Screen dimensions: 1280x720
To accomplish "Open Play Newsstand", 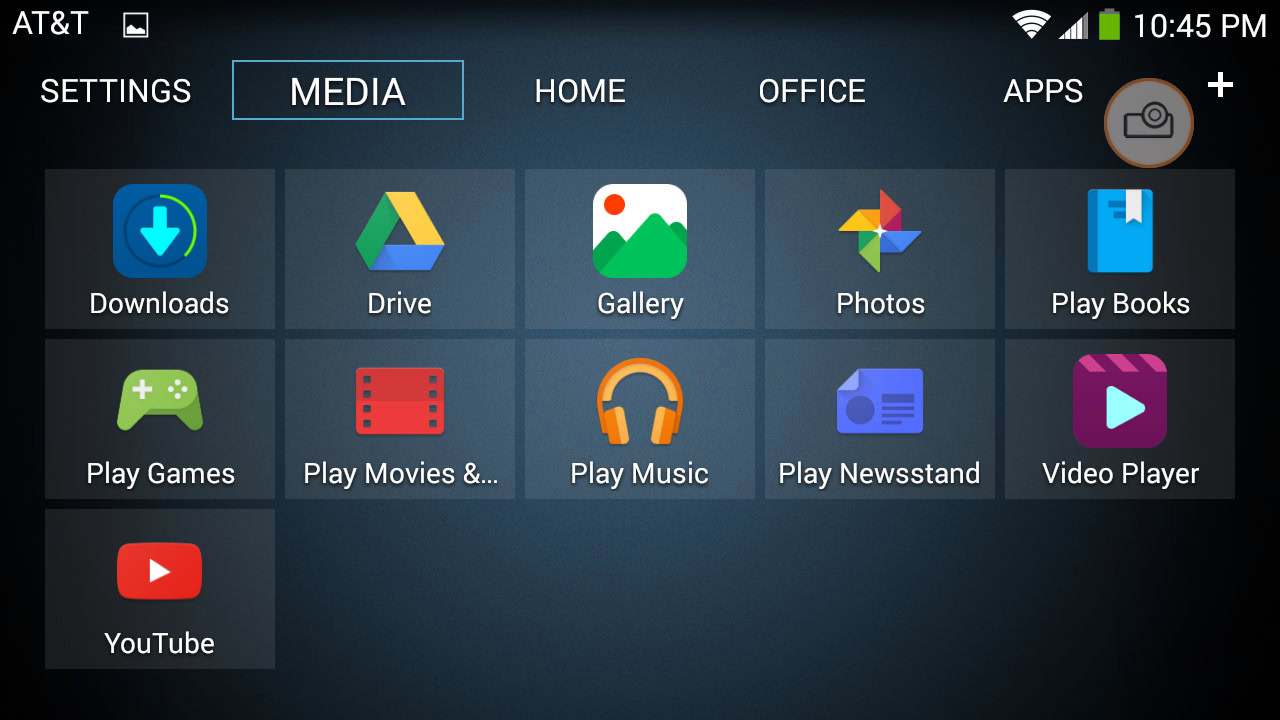I will [x=880, y=419].
